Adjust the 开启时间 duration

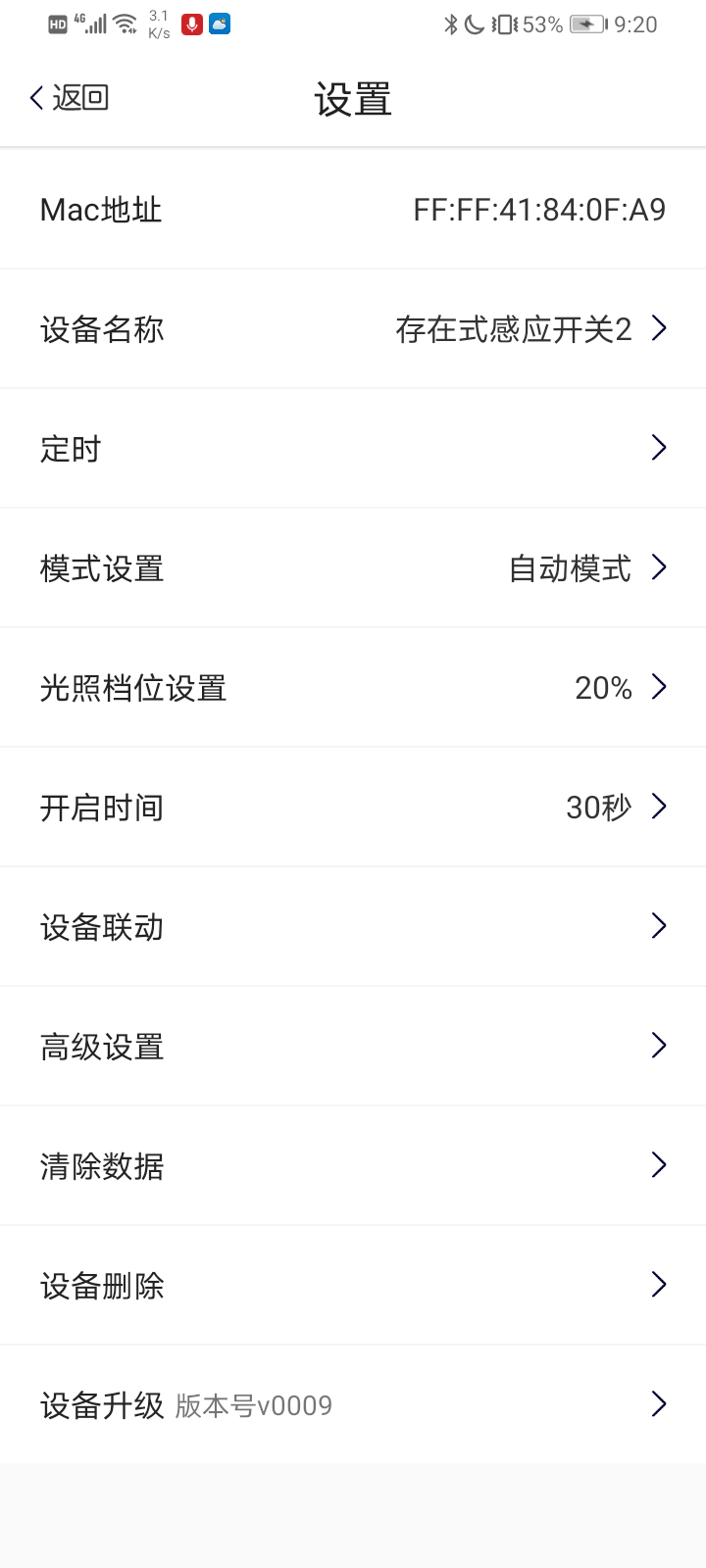coord(353,808)
